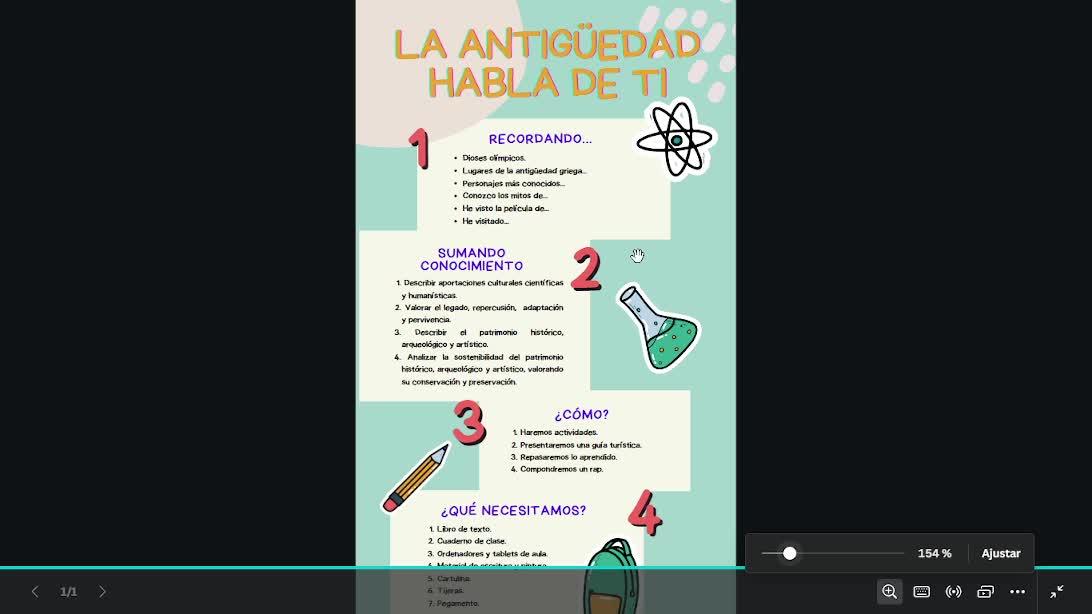Exit full screen mode
The height and width of the screenshot is (614, 1092).
click(x=1057, y=592)
